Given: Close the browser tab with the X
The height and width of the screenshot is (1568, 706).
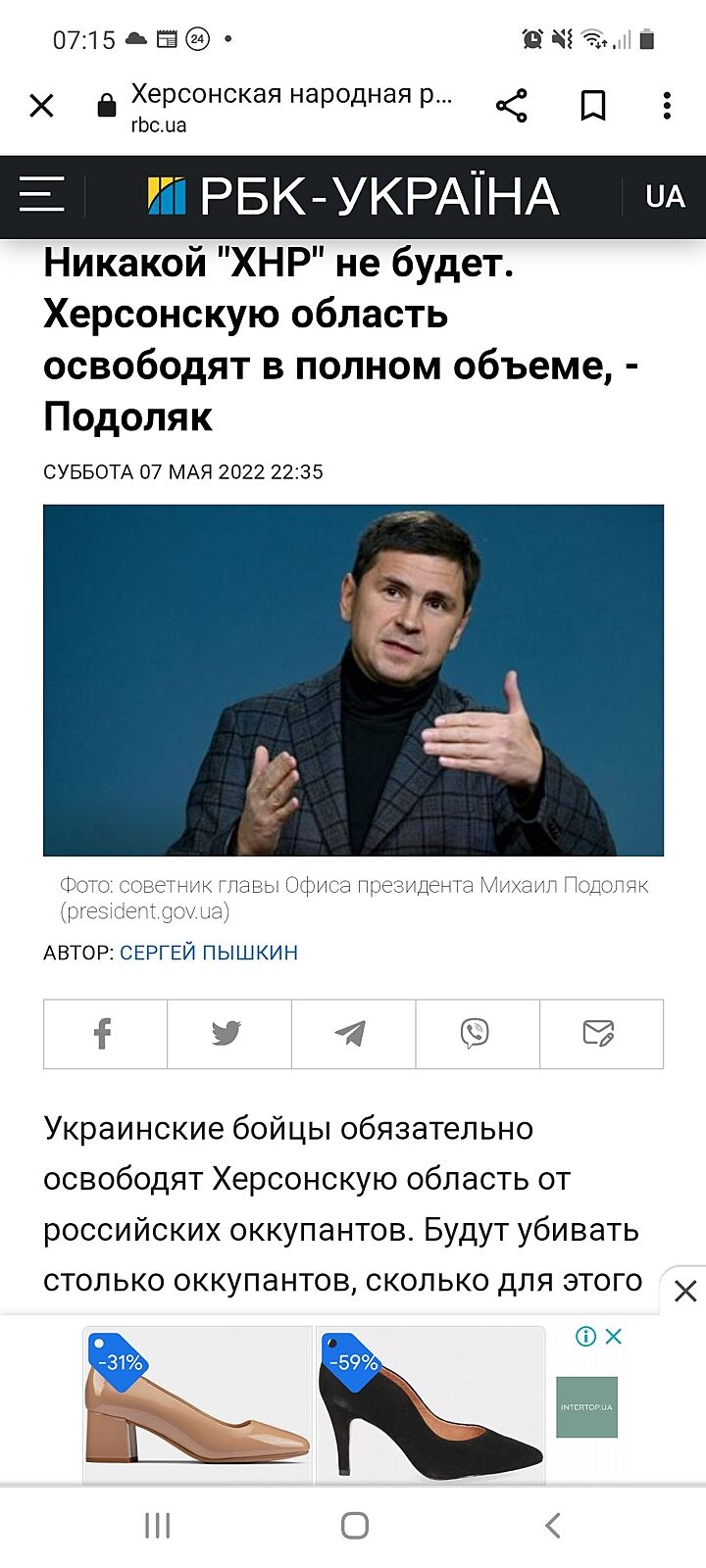Looking at the screenshot, I should click(x=41, y=106).
